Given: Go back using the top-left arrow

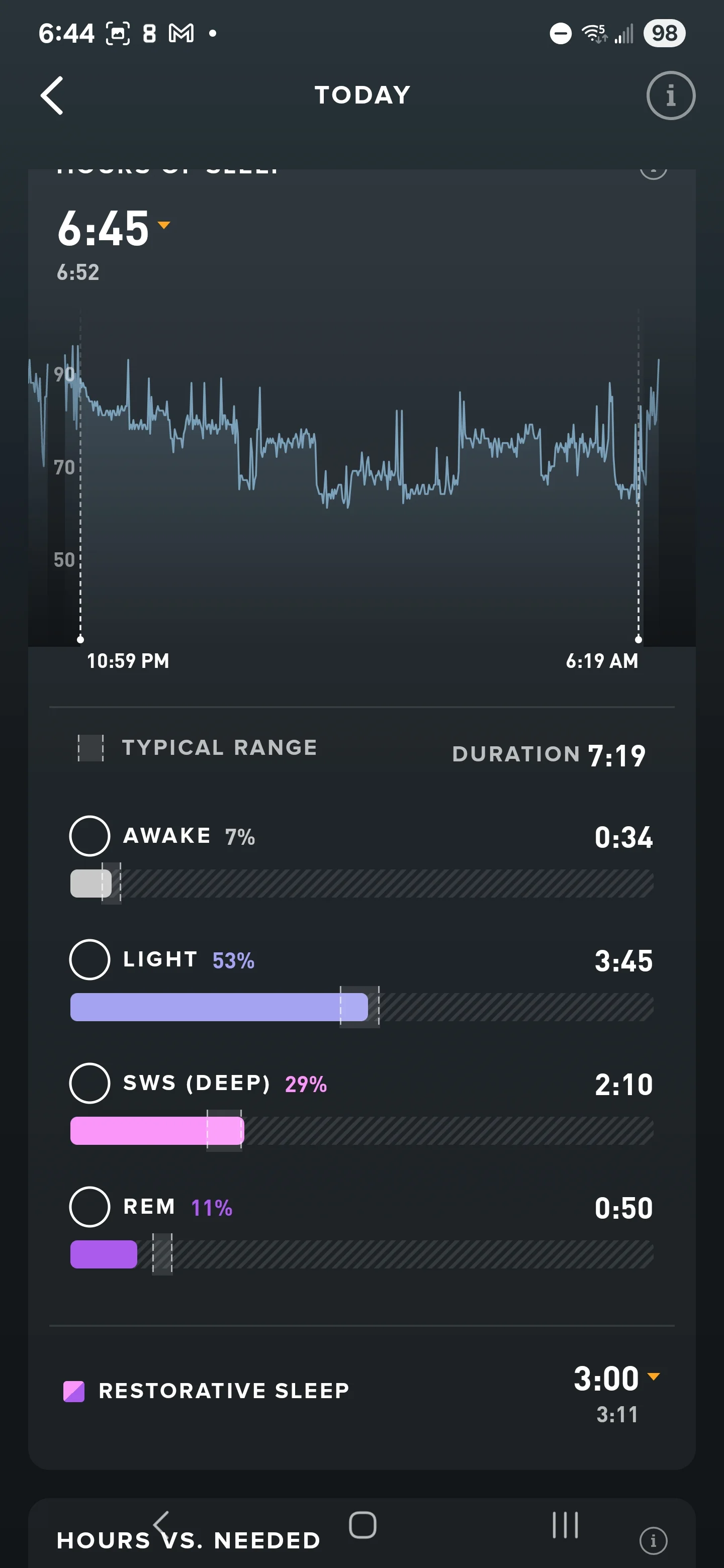Looking at the screenshot, I should coord(52,95).
